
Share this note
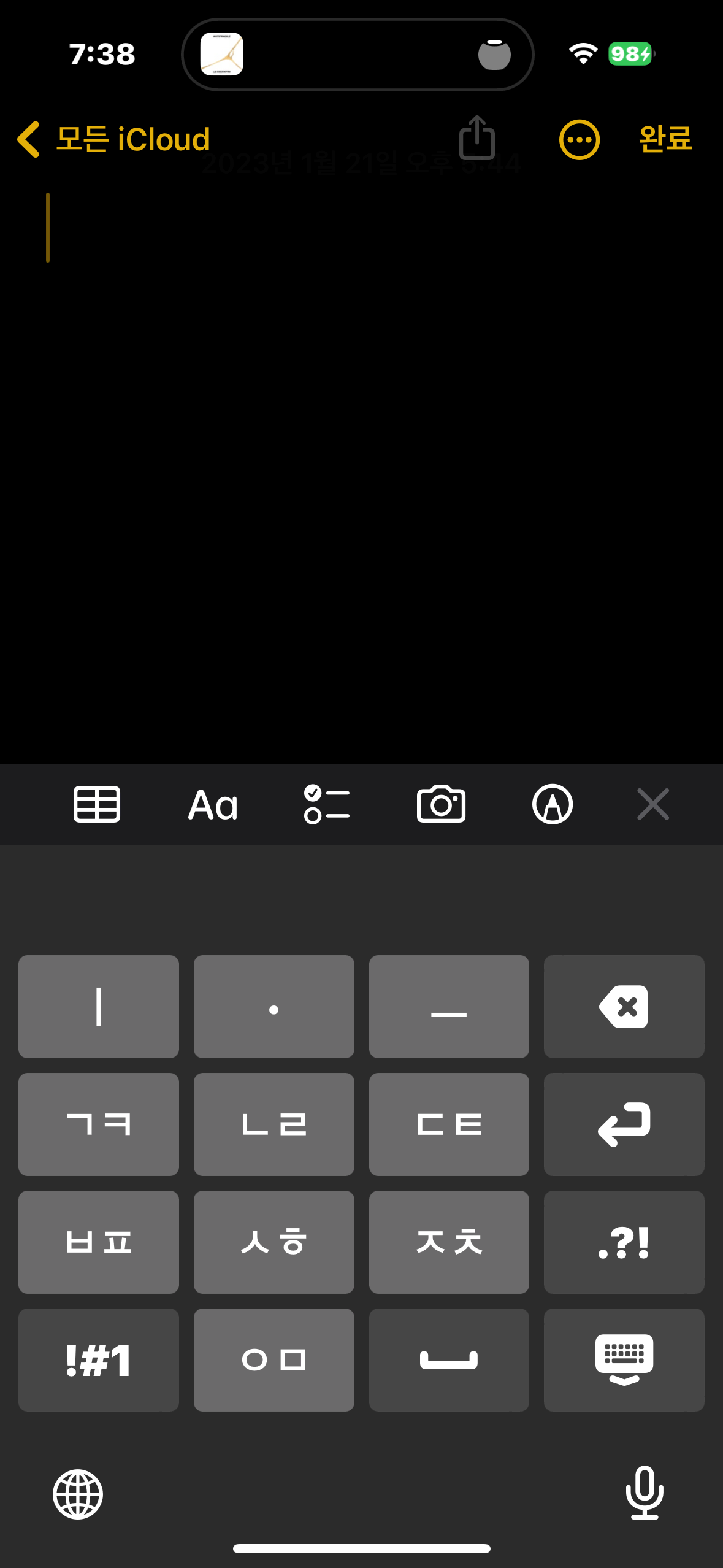[476, 138]
